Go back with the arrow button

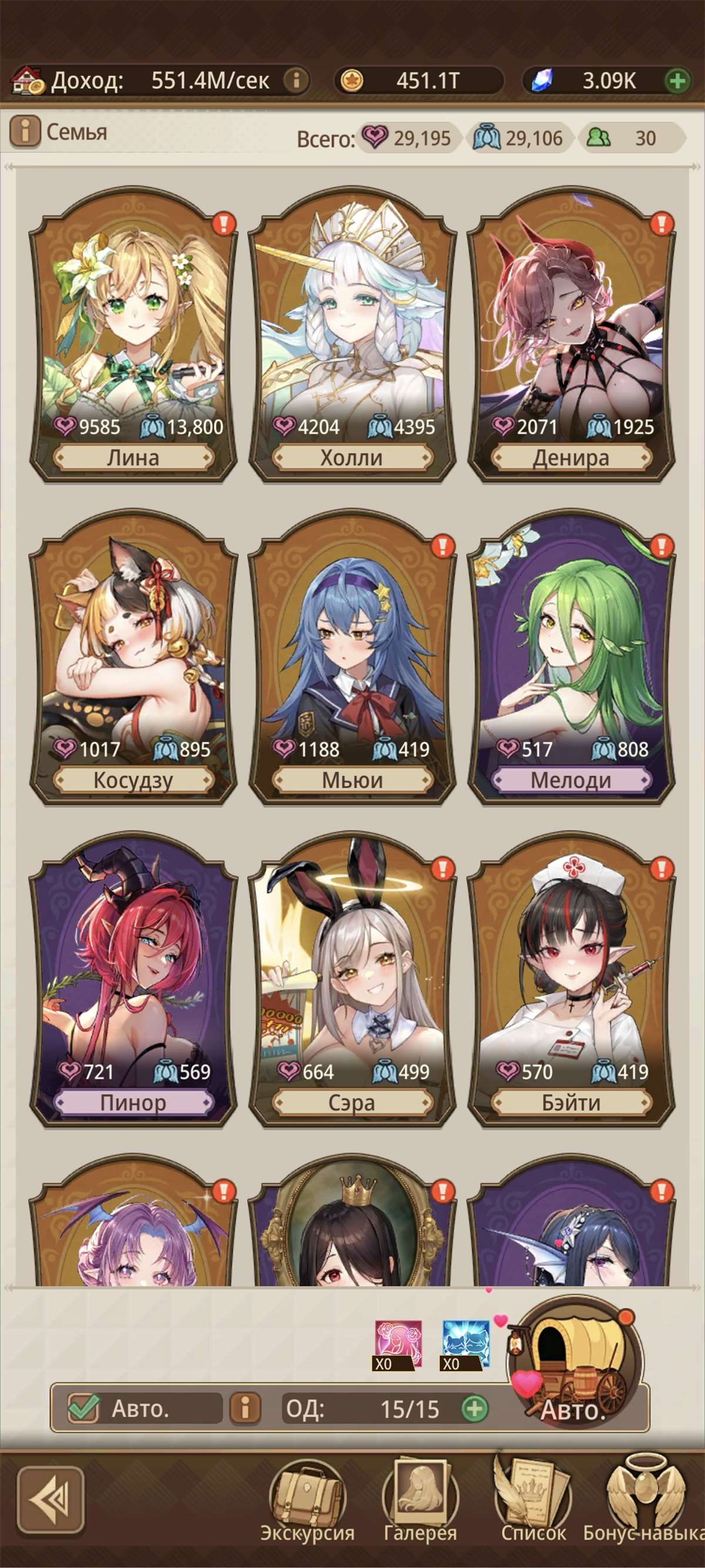point(51,1500)
